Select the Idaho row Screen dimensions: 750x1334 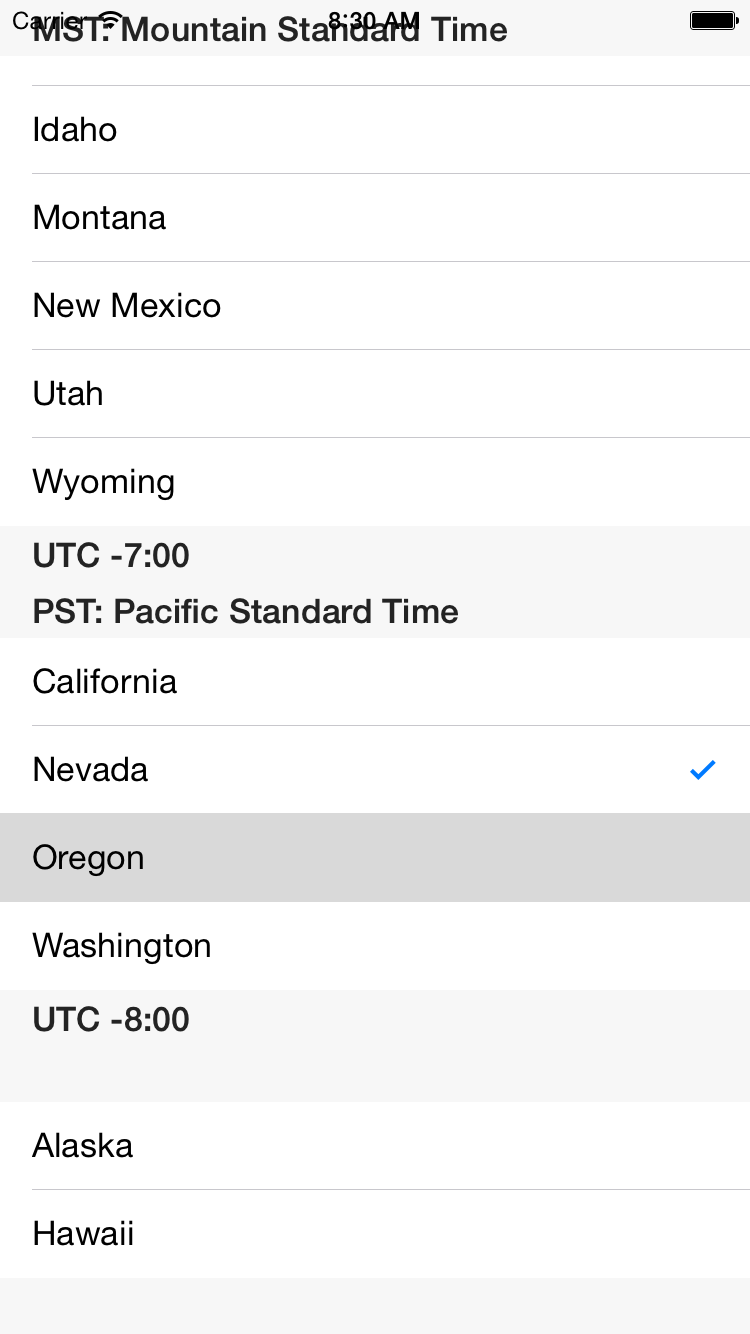[375, 130]
